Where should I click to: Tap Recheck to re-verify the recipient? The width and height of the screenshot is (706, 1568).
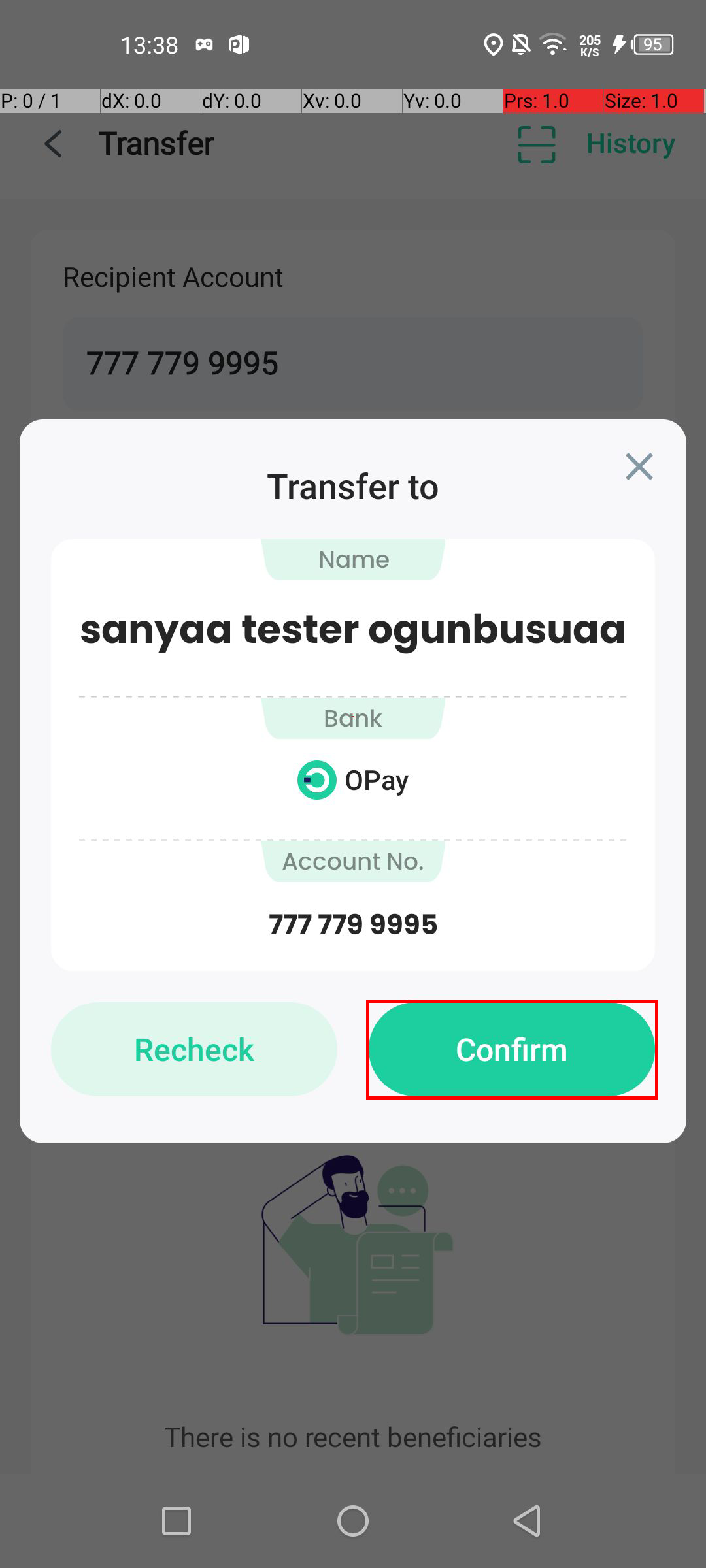(x=194, y=1049)
